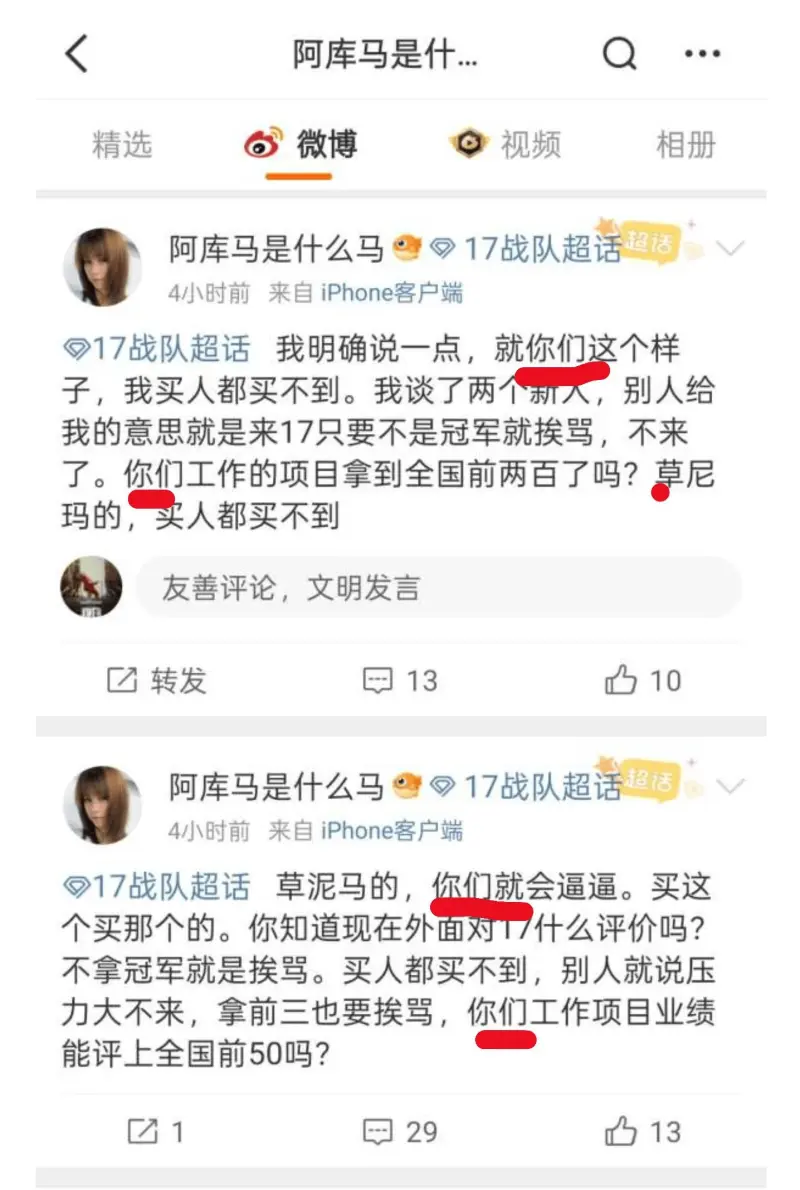The image size is (800, 1190).
Task: Like the second post with 13 likes
Action: click(643, 1132)
